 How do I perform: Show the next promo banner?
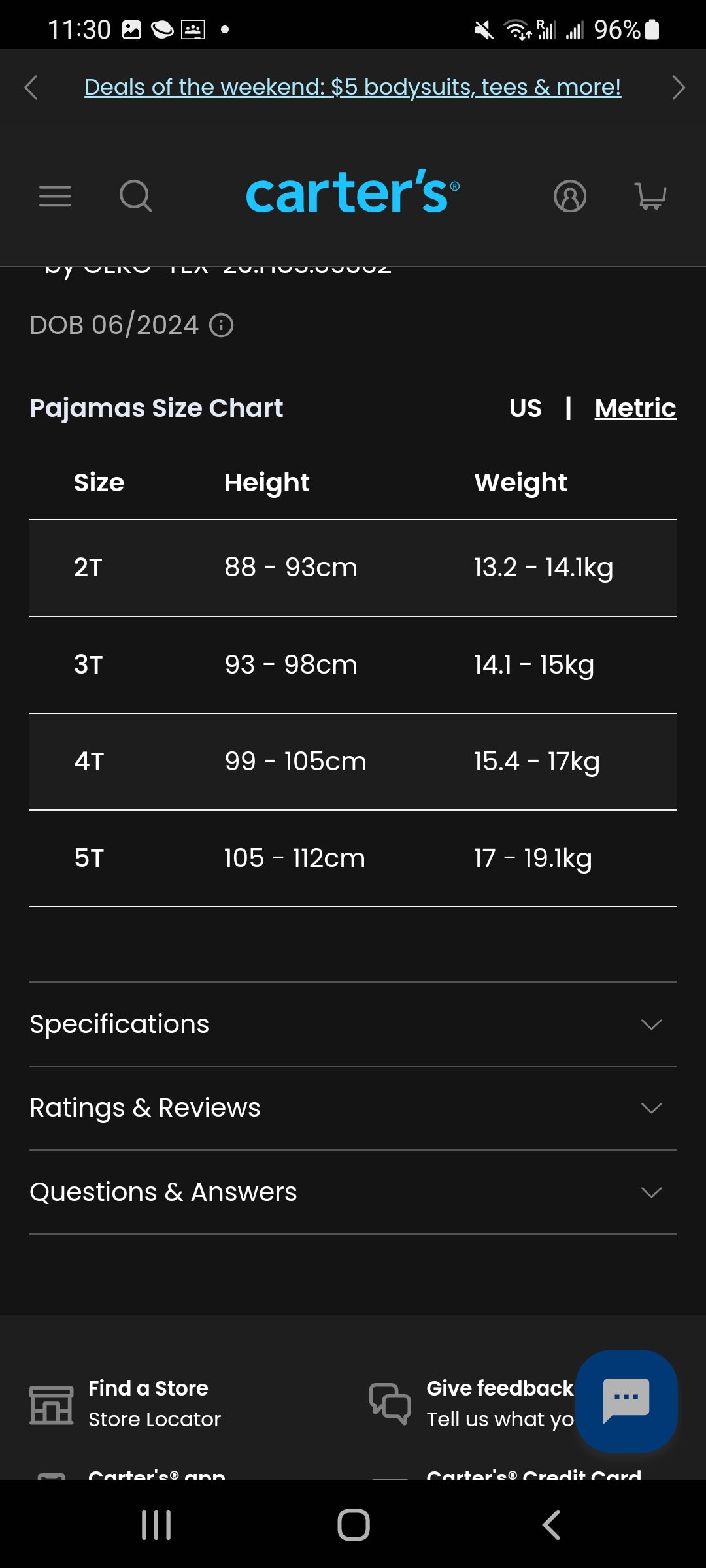click(678, 88)
